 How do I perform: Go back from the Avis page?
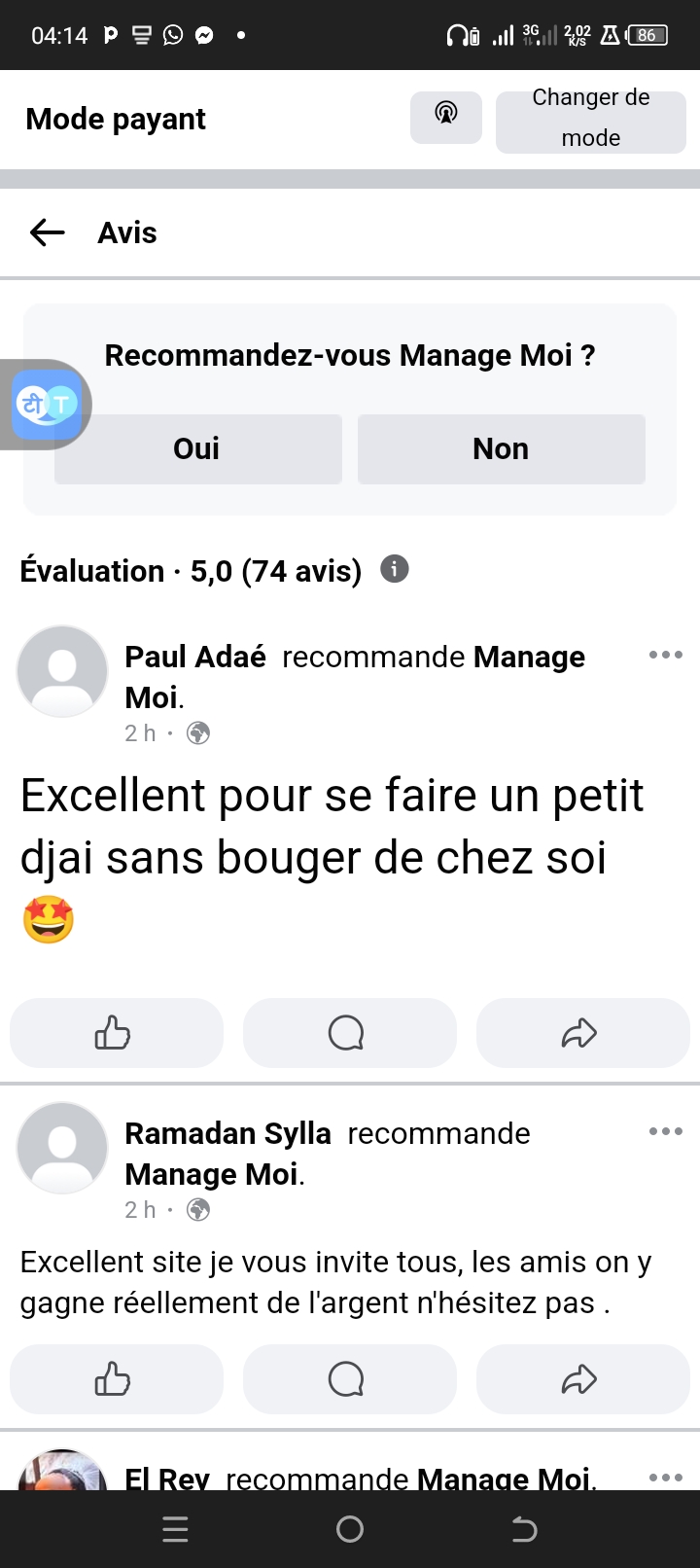click(x=47, y=232)
